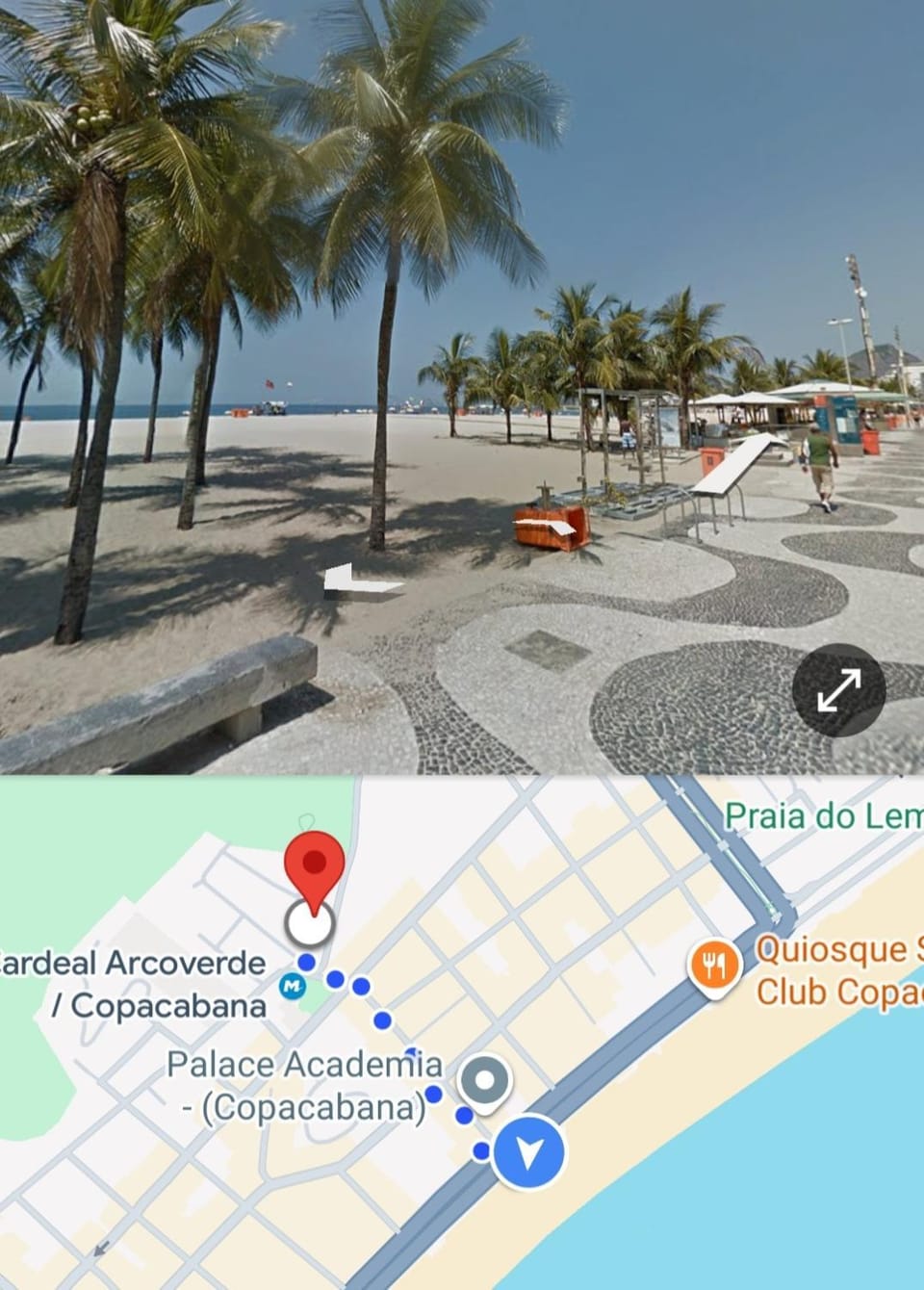Image resolution: width=924 pixels, height=1290 pixels.
Task: Tap the blue current location arrow
Action: 528,1151
